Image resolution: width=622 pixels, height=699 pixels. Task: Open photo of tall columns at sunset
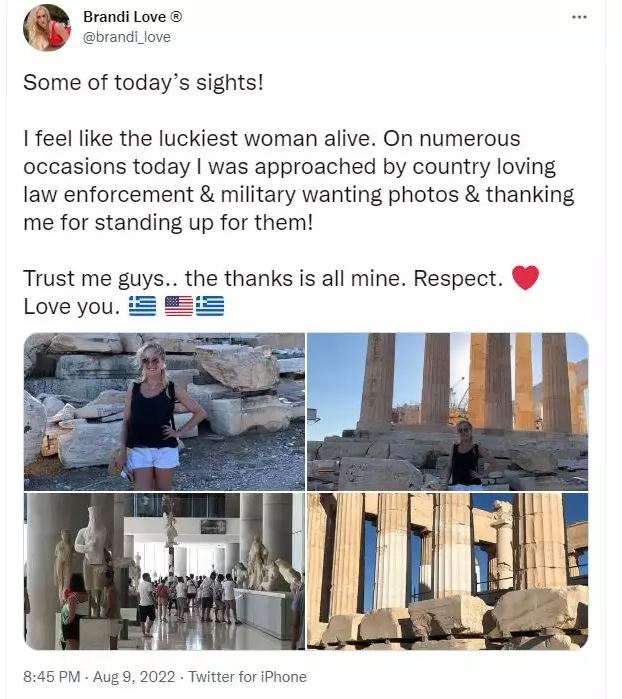pyautogui.click(x=447, y=411)
